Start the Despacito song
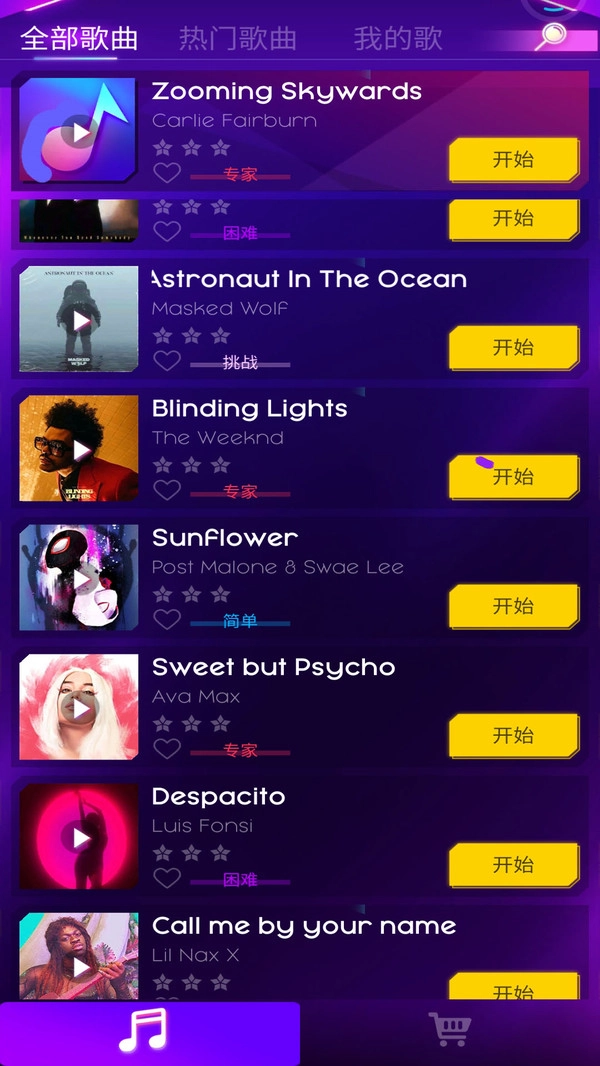 tap(514, 865)
